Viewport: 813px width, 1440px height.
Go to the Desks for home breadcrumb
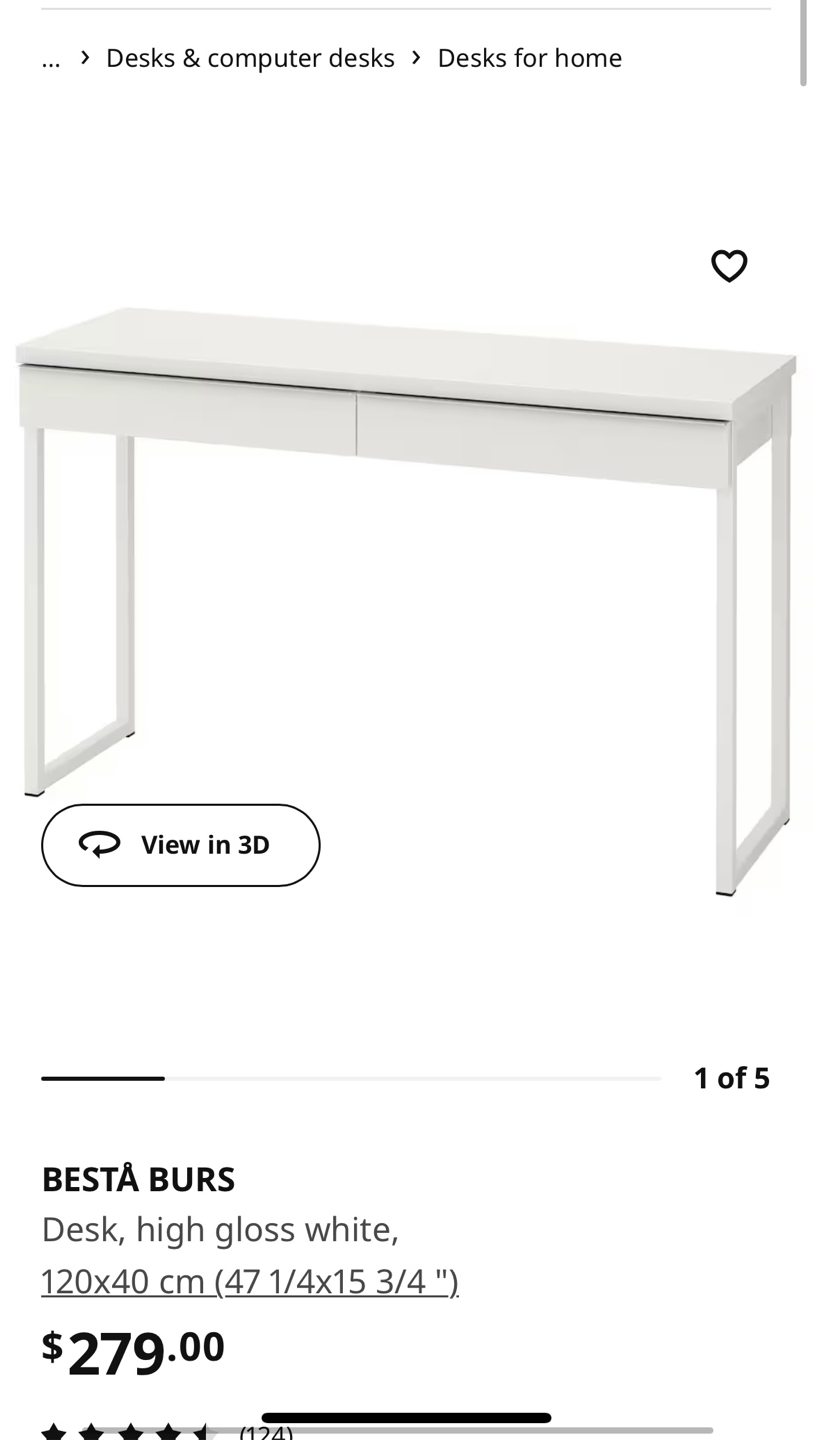pyautogui.click(x=529, y=58)
